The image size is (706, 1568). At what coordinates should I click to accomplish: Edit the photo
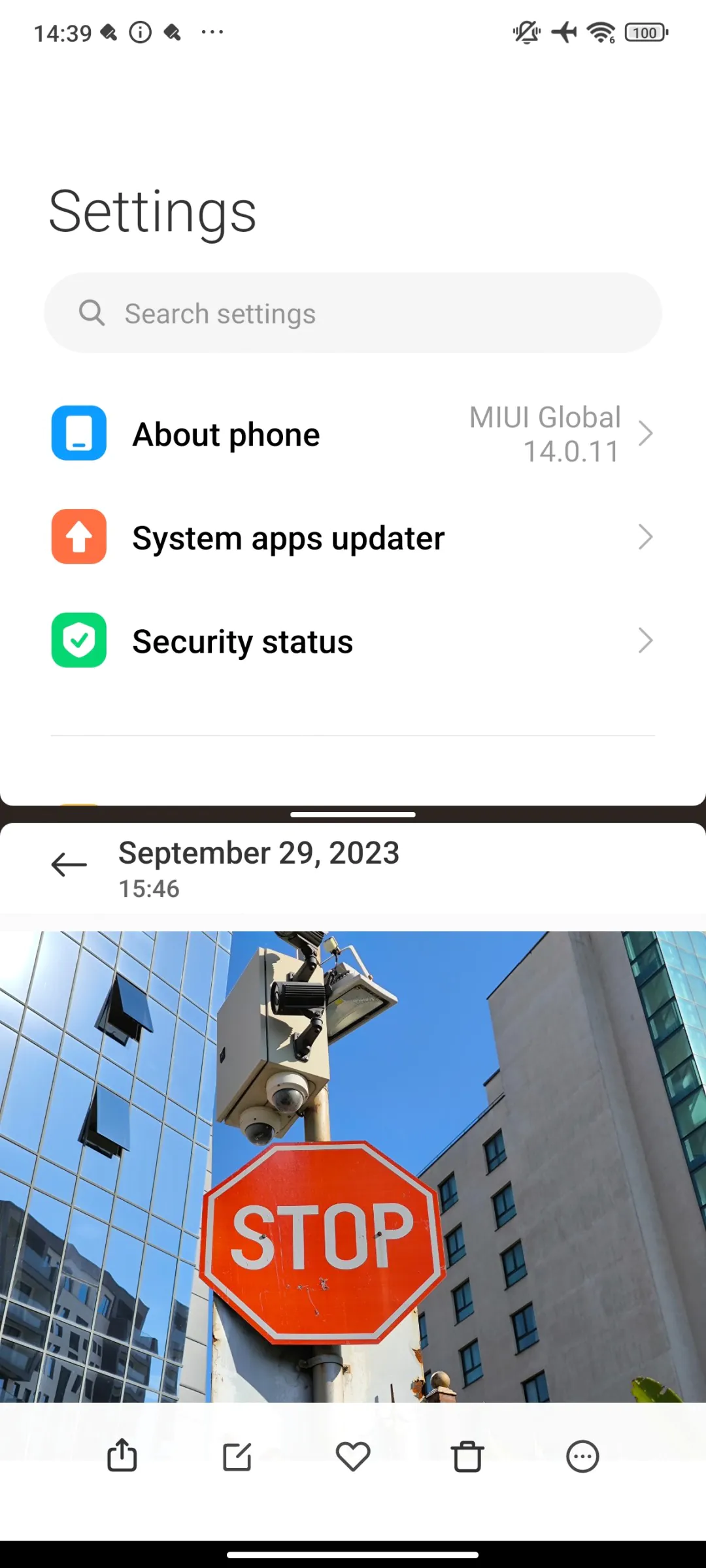pos(237,1456)
